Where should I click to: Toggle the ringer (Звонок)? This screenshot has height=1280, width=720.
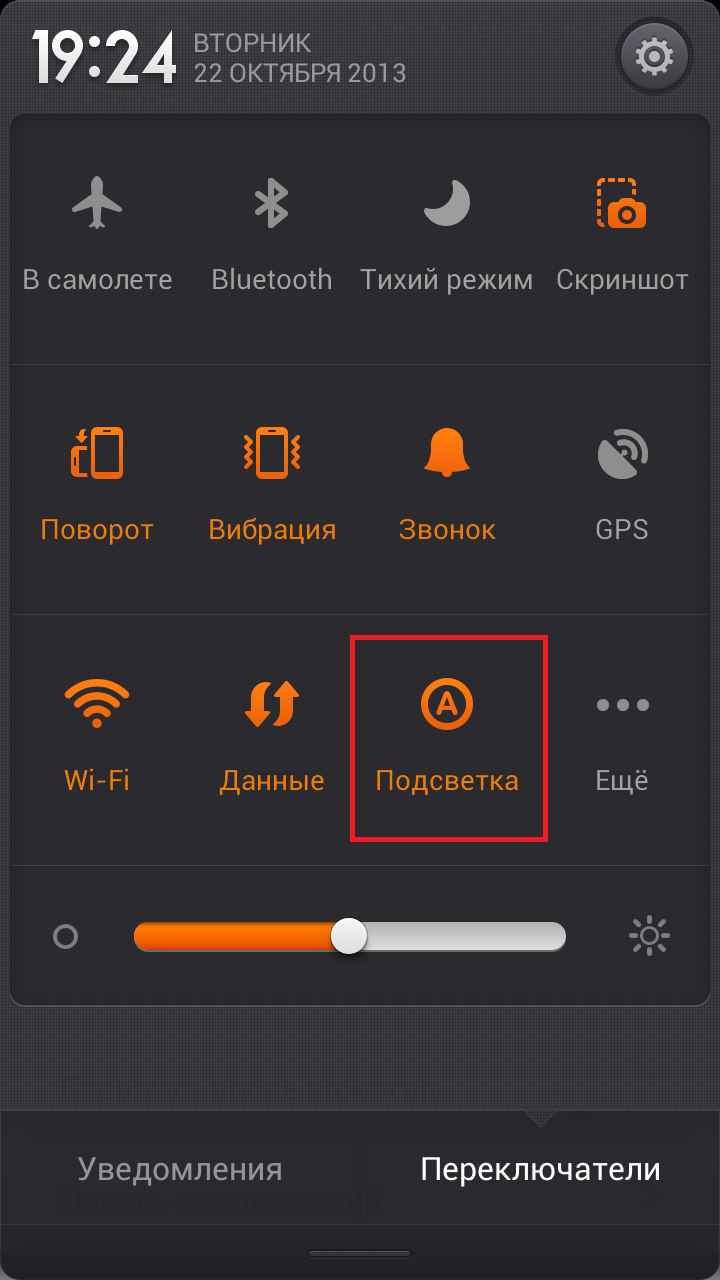click(x=446, y=486)
